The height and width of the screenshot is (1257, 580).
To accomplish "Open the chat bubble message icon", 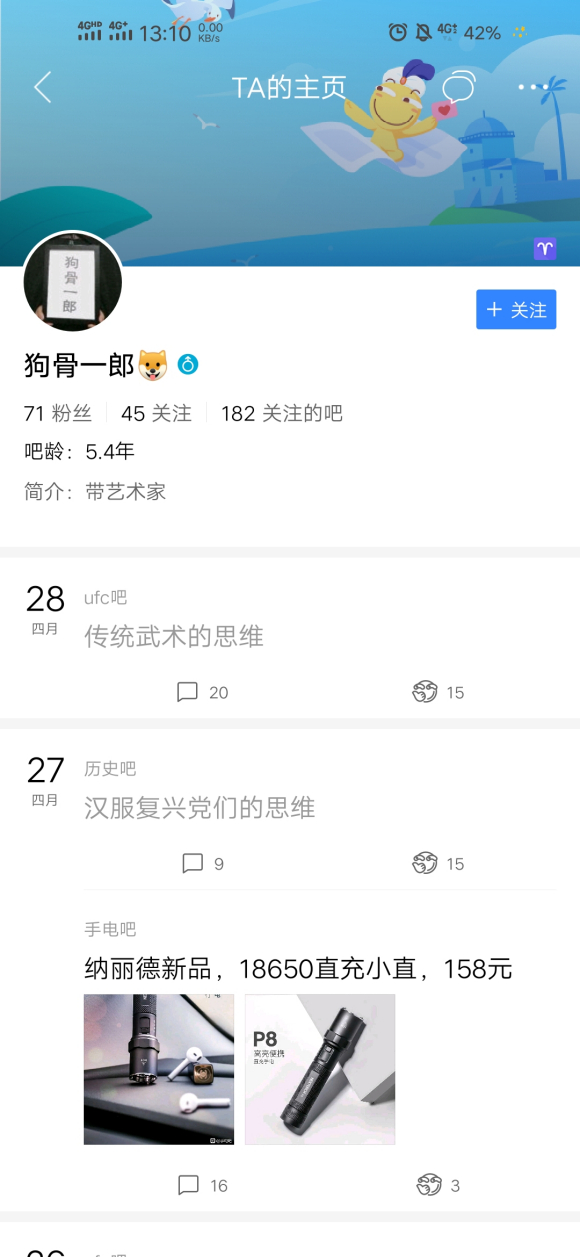I will 458,88.
